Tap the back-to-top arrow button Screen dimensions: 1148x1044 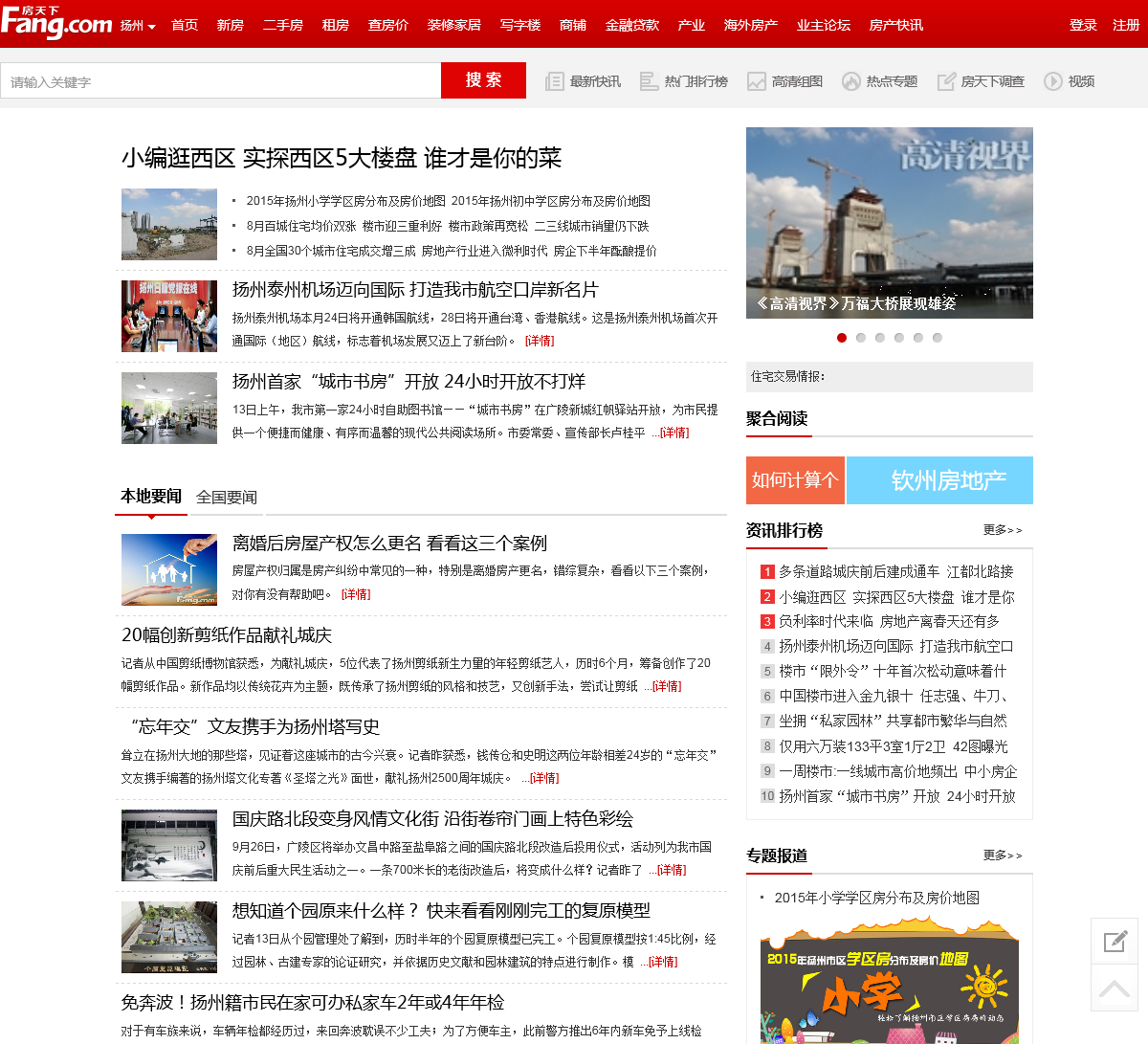click(1115, 988)
